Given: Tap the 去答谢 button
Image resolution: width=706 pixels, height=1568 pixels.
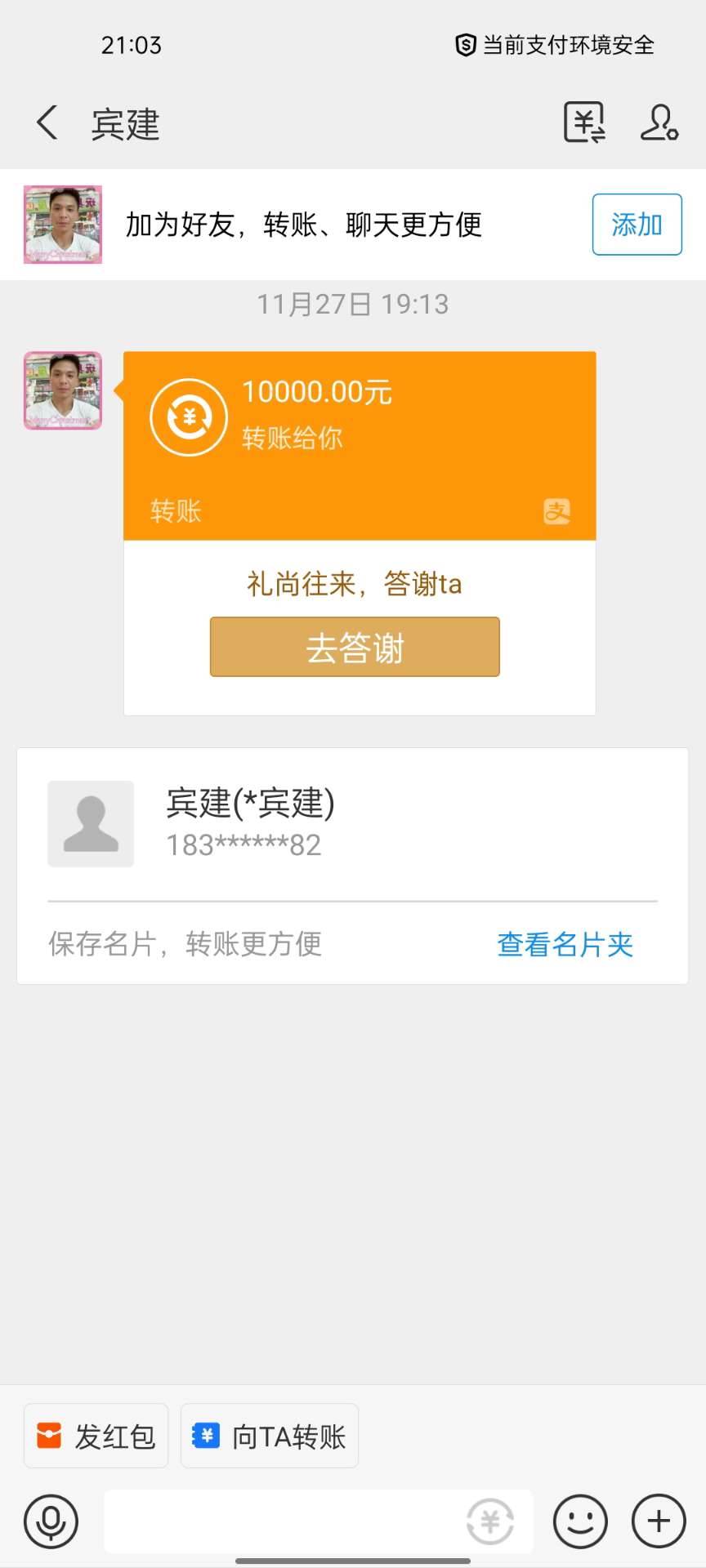Looking at the screenshot, I should point(355,647).
